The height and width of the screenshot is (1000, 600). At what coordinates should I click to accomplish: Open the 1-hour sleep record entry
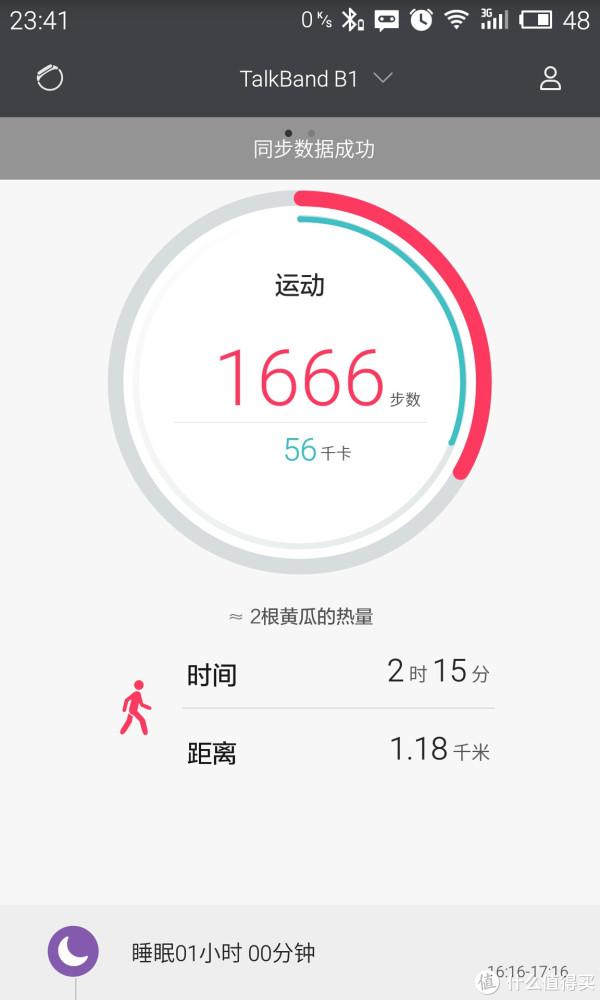coord(300,952)
